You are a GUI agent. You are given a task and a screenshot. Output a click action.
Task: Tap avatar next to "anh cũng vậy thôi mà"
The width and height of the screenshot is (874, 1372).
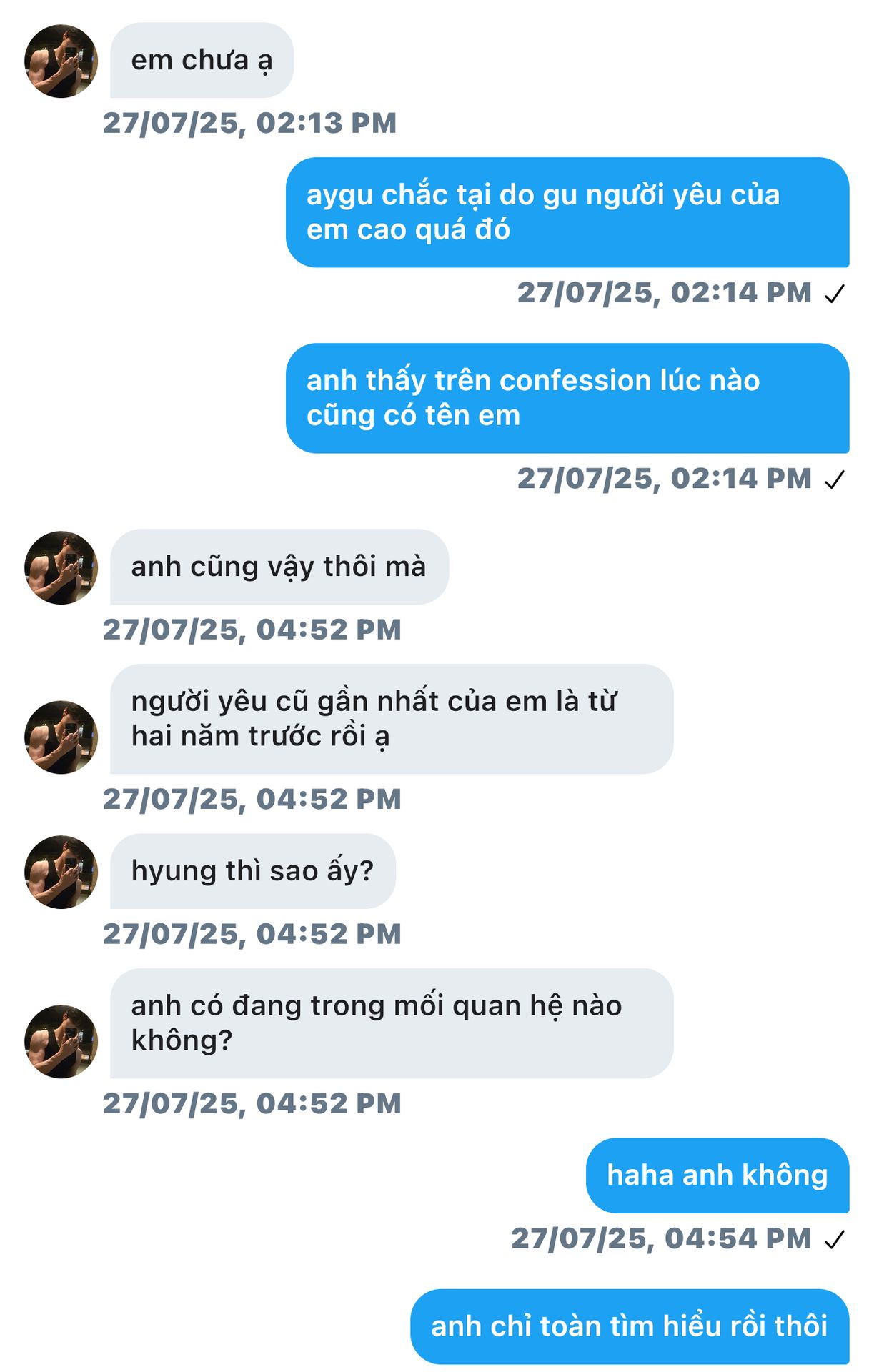[61, 567]
